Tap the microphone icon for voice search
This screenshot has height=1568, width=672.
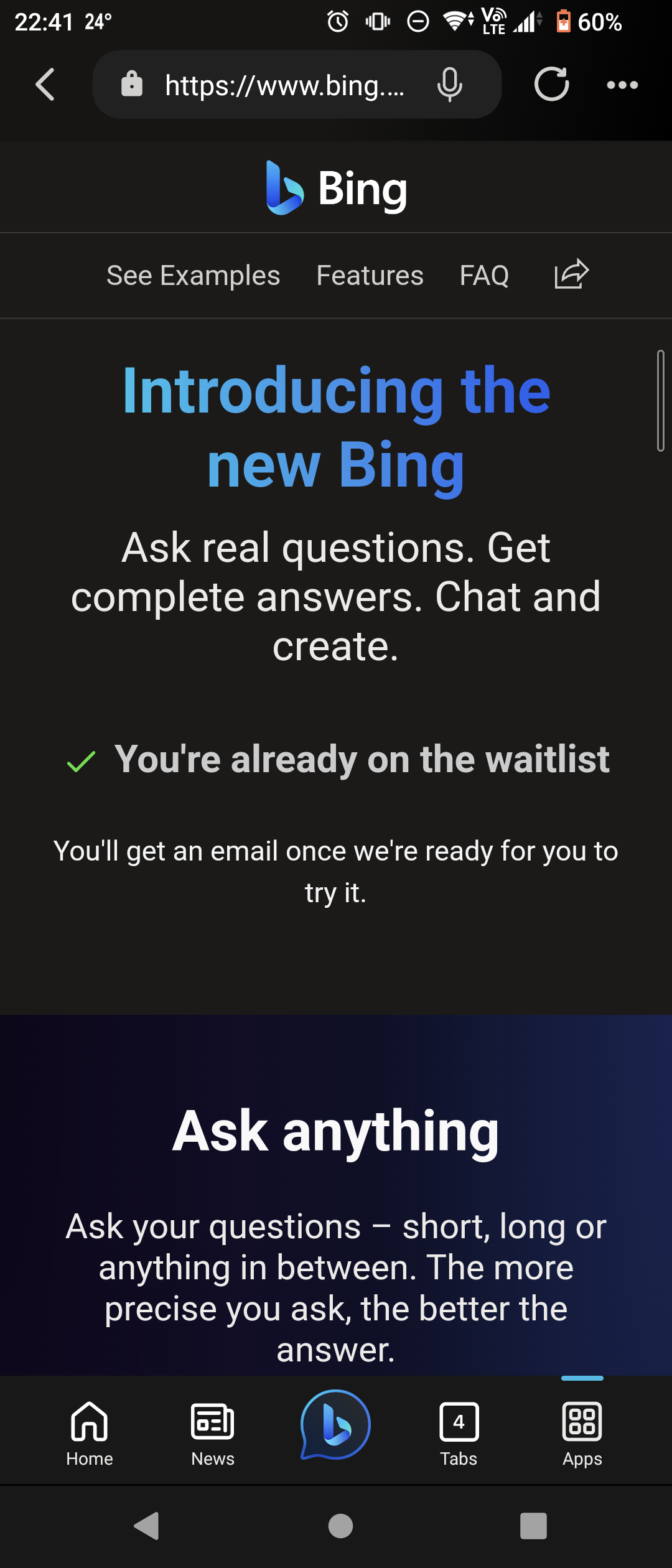click(x=450, y=85)
